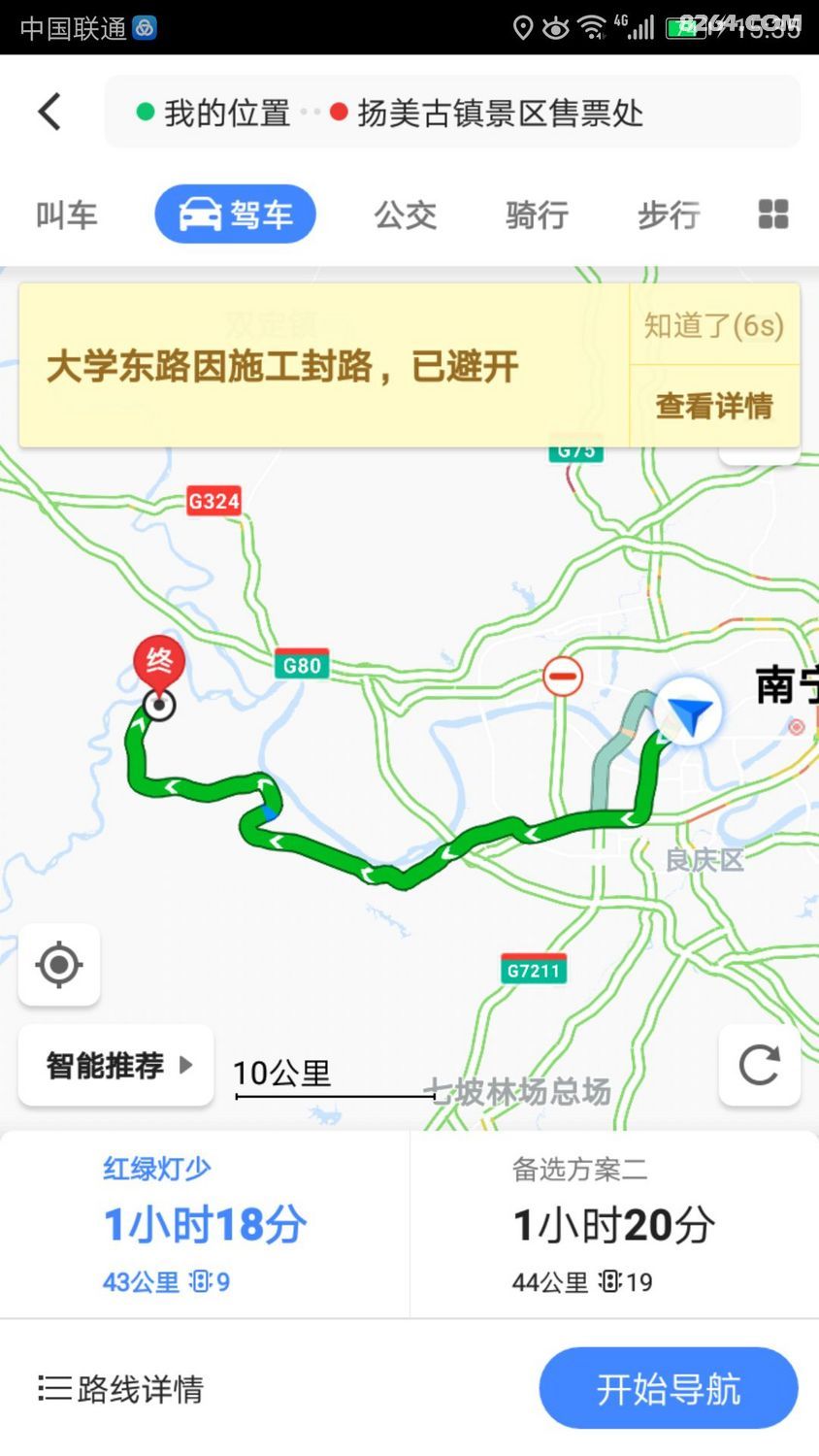Choose the 红绿灯少 1小时18分 route

click(x=205, y=1225)
